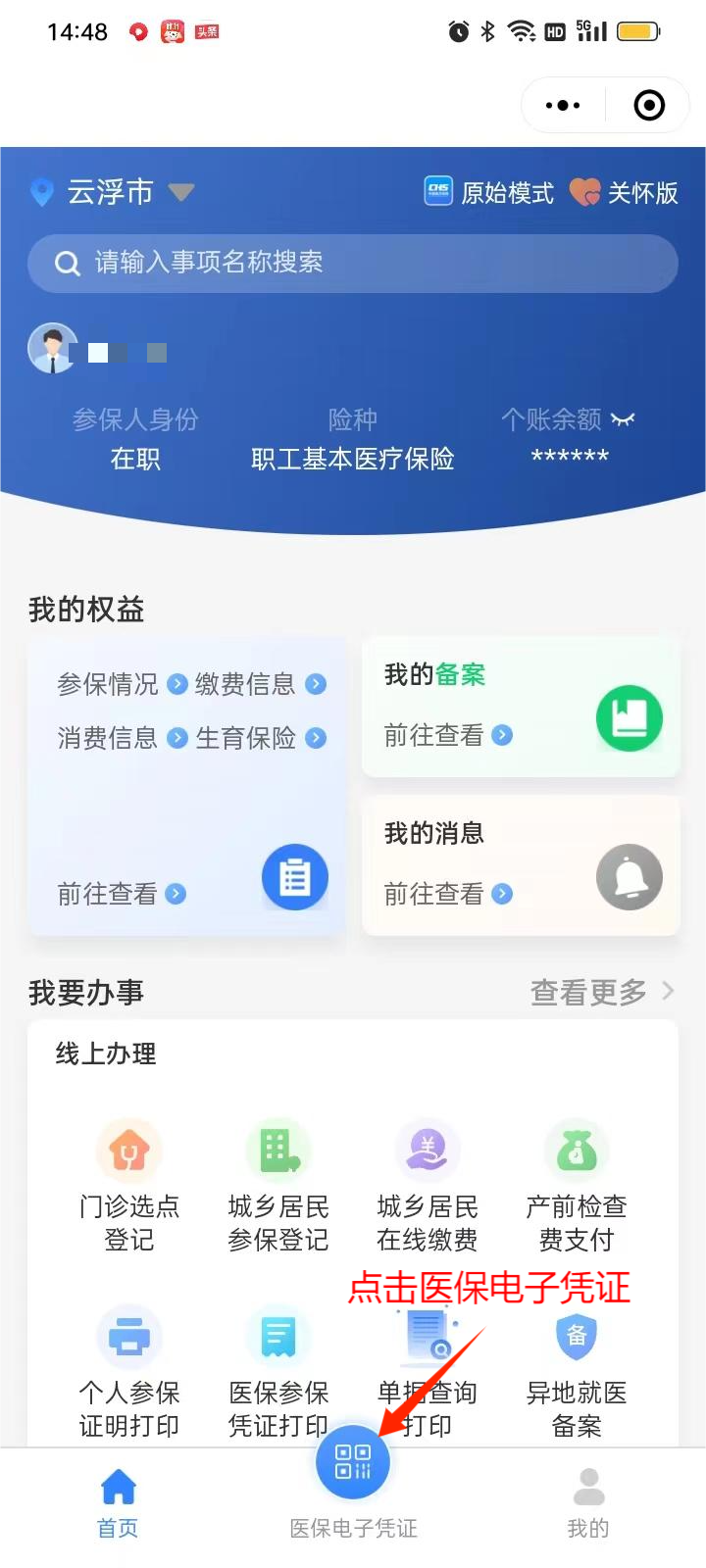This screenshot has width=706, height=1568.
Task: Tap 查看更多 for more services
Action: (x=602, y=993)
